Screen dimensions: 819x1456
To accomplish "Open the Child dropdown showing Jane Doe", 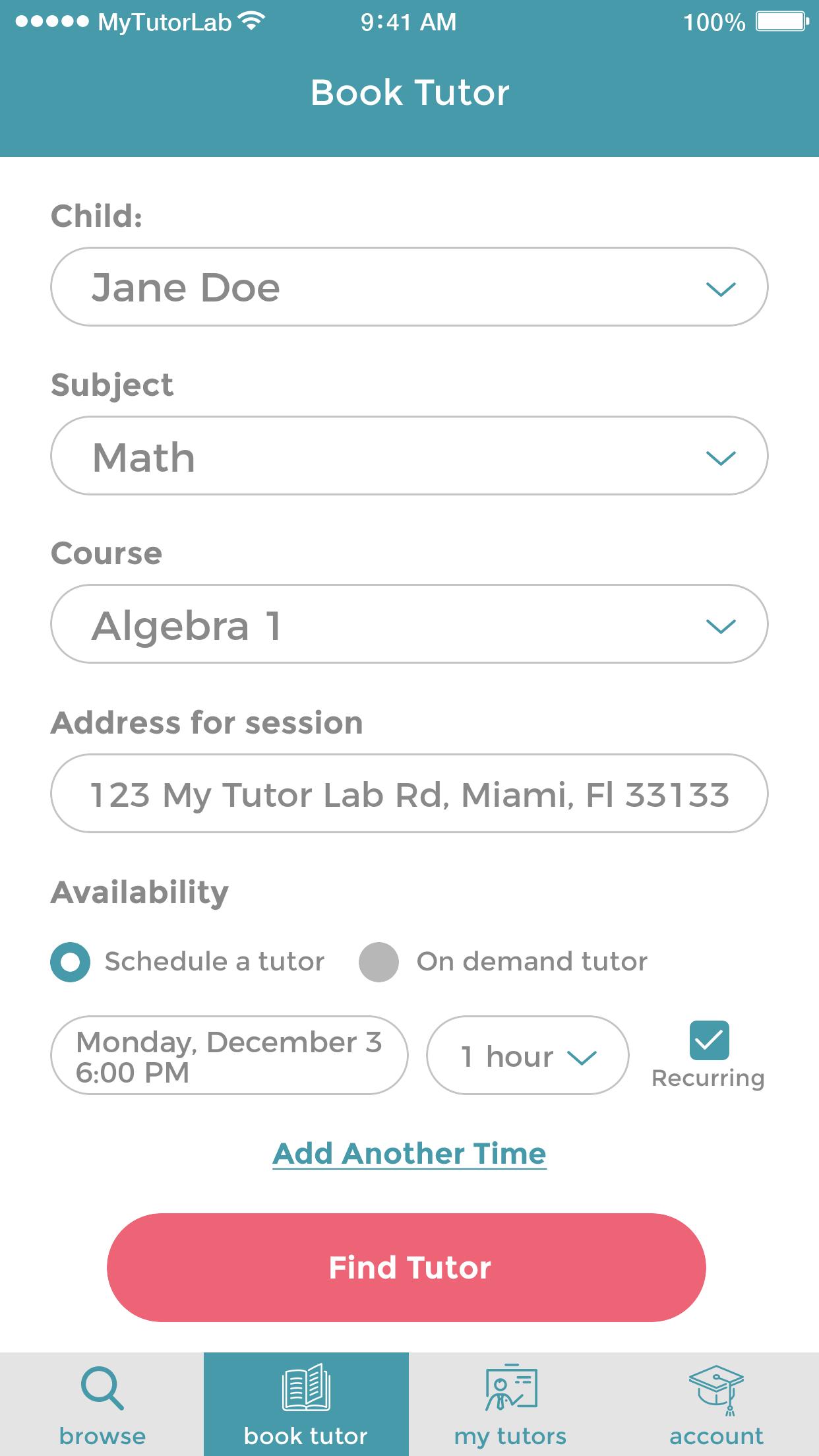I will pyautogui.click(x=409, y=287).
